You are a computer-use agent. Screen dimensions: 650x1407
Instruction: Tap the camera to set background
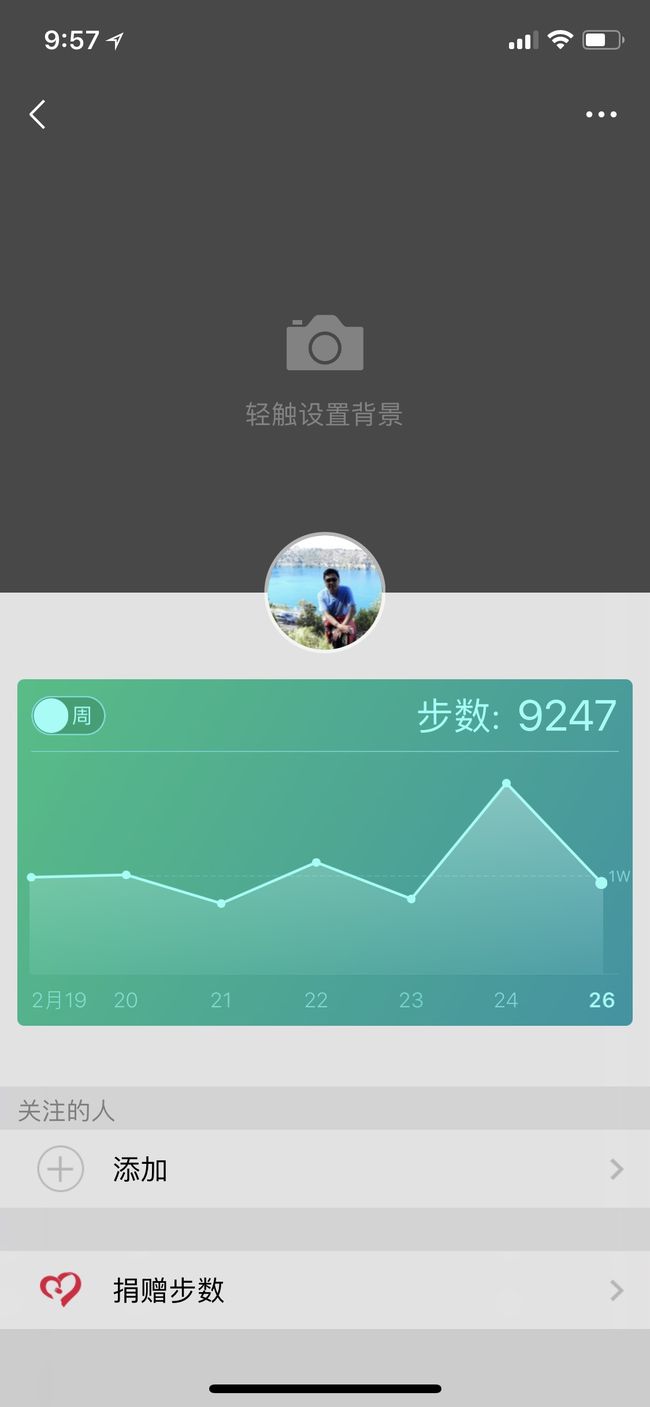tap(325, 343)
